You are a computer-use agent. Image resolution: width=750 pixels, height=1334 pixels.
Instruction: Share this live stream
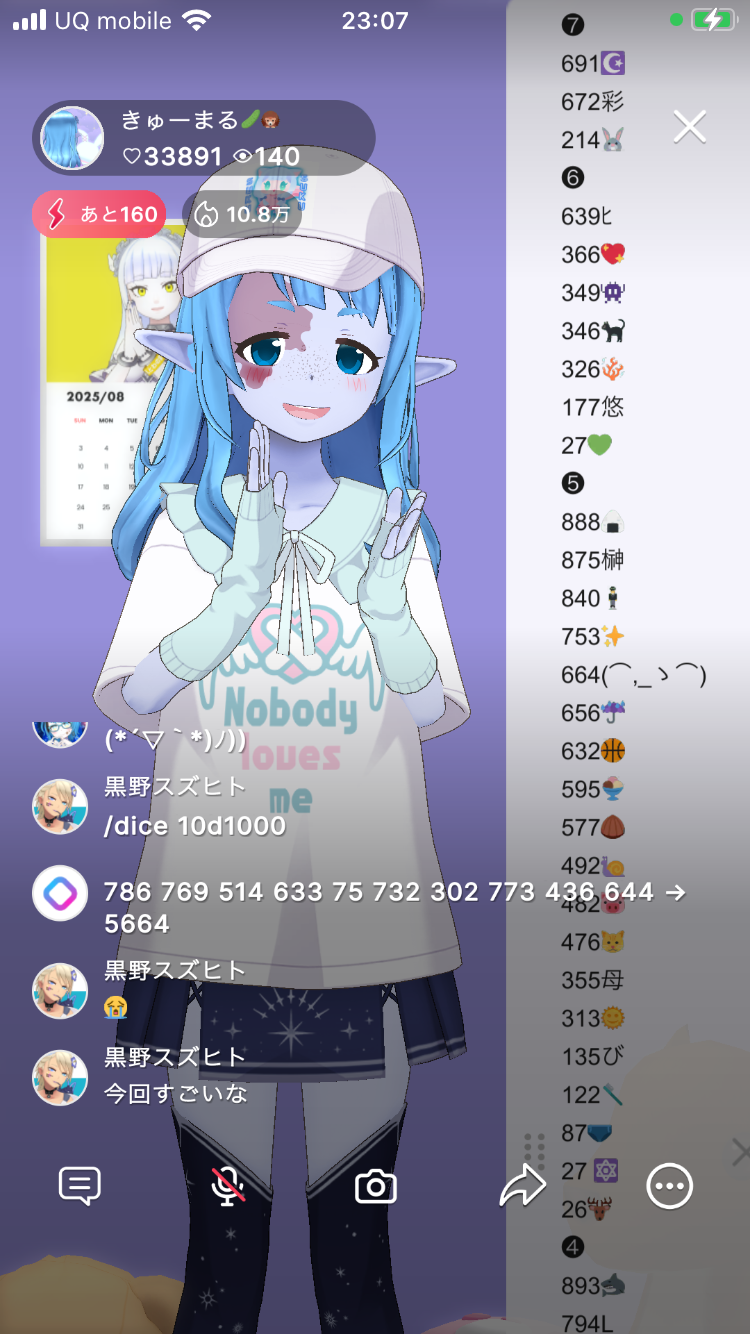click(x=522, y=1187)
